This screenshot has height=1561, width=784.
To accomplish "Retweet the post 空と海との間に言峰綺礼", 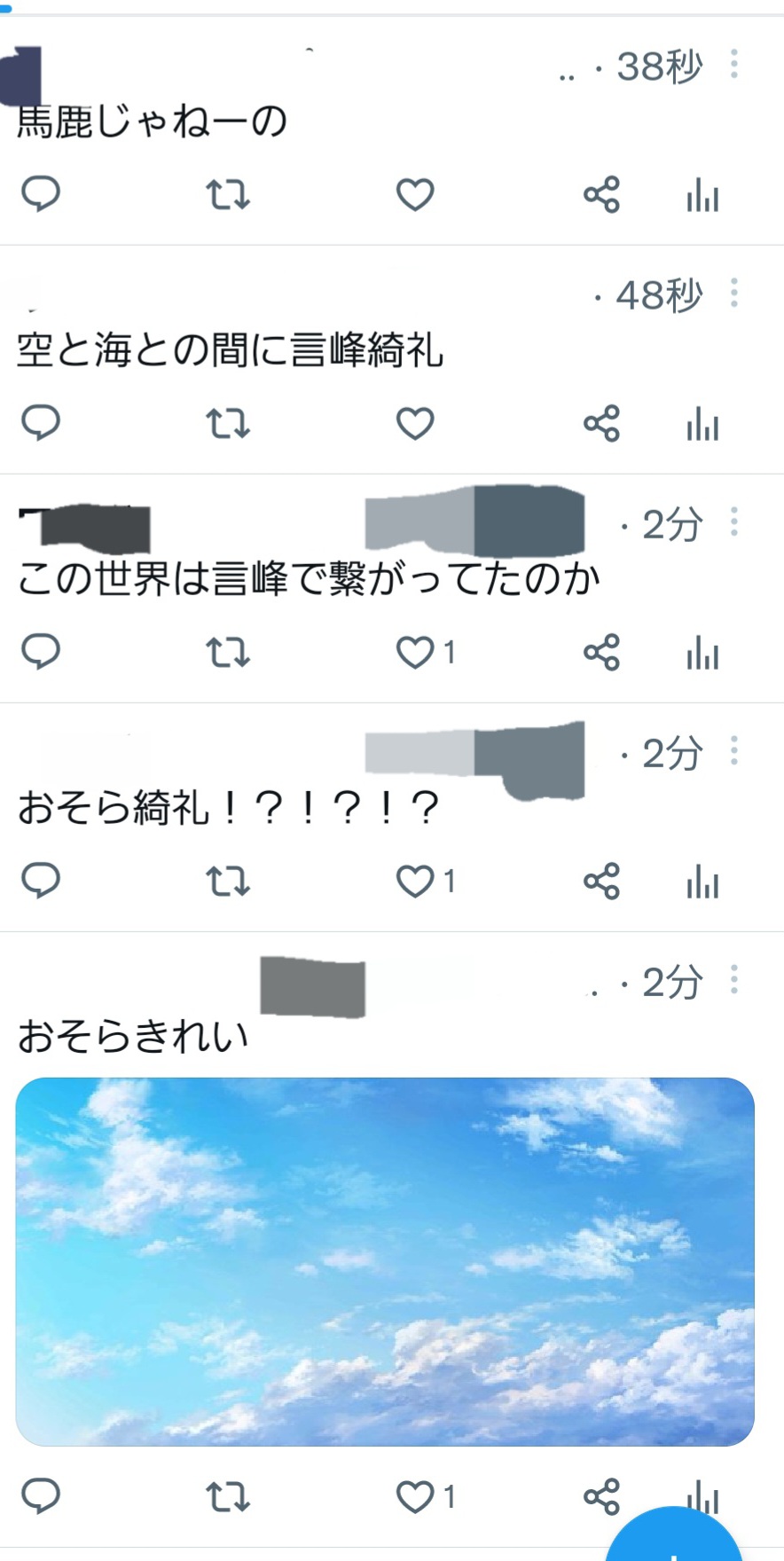I will [228, 423].
